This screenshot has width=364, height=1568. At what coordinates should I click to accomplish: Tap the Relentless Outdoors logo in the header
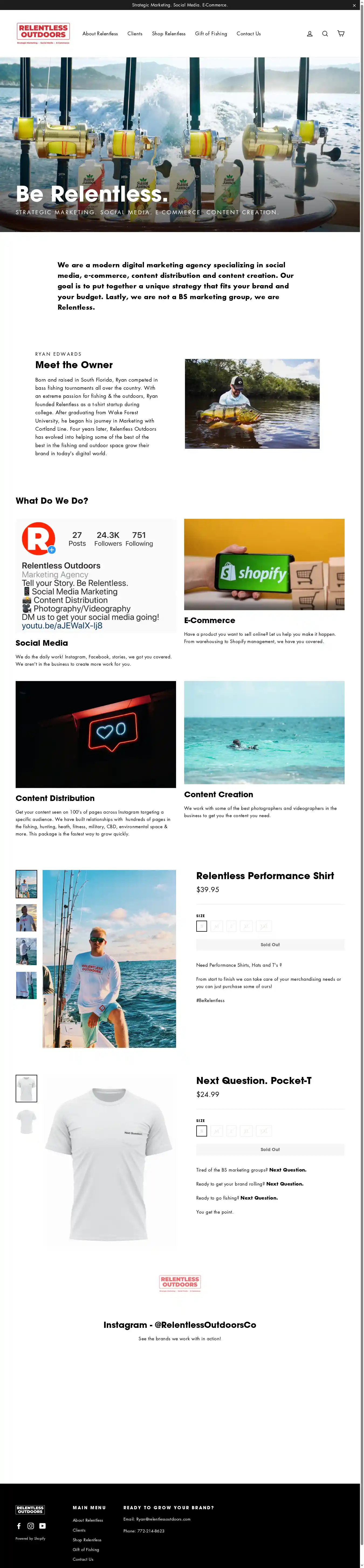[43, 33]
